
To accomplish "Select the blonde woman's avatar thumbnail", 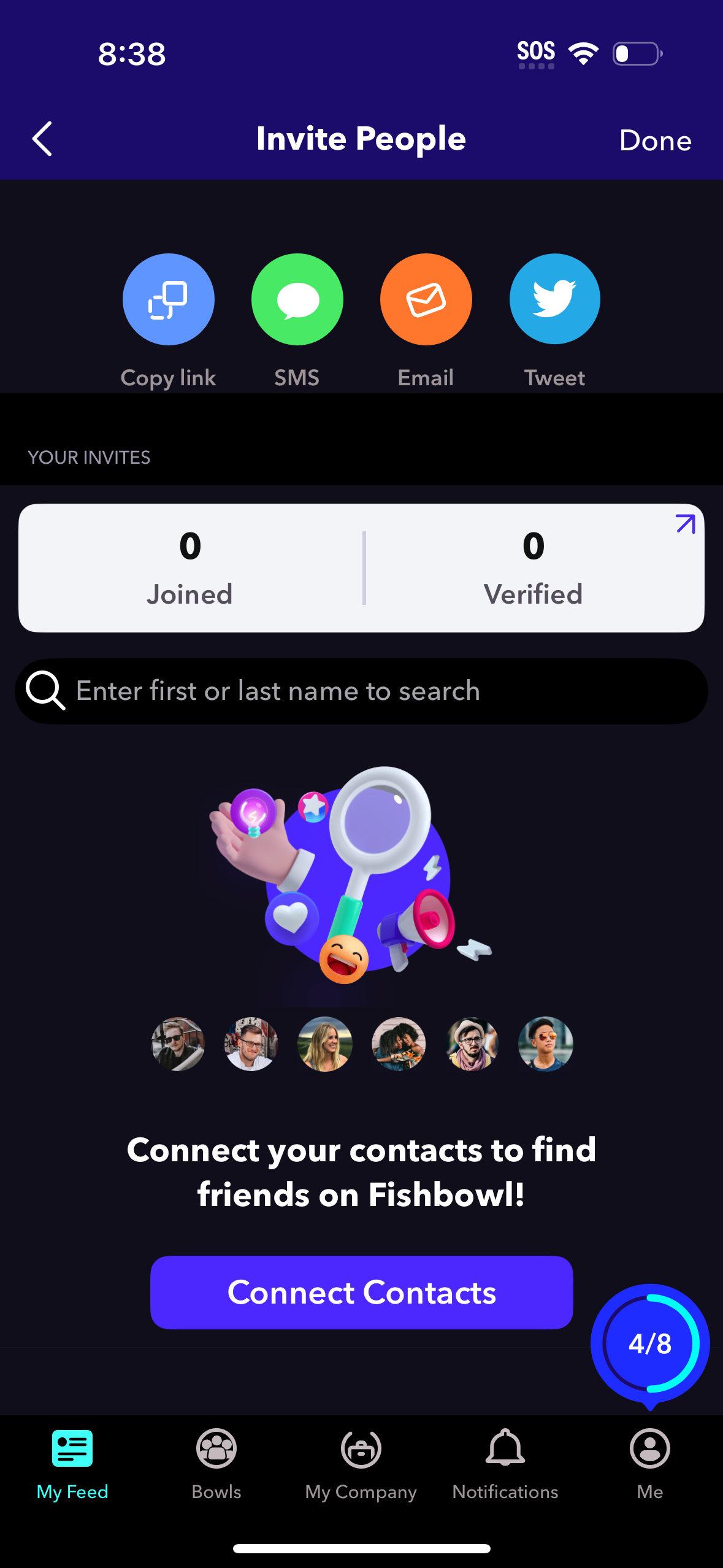I will click(324, 1044).
